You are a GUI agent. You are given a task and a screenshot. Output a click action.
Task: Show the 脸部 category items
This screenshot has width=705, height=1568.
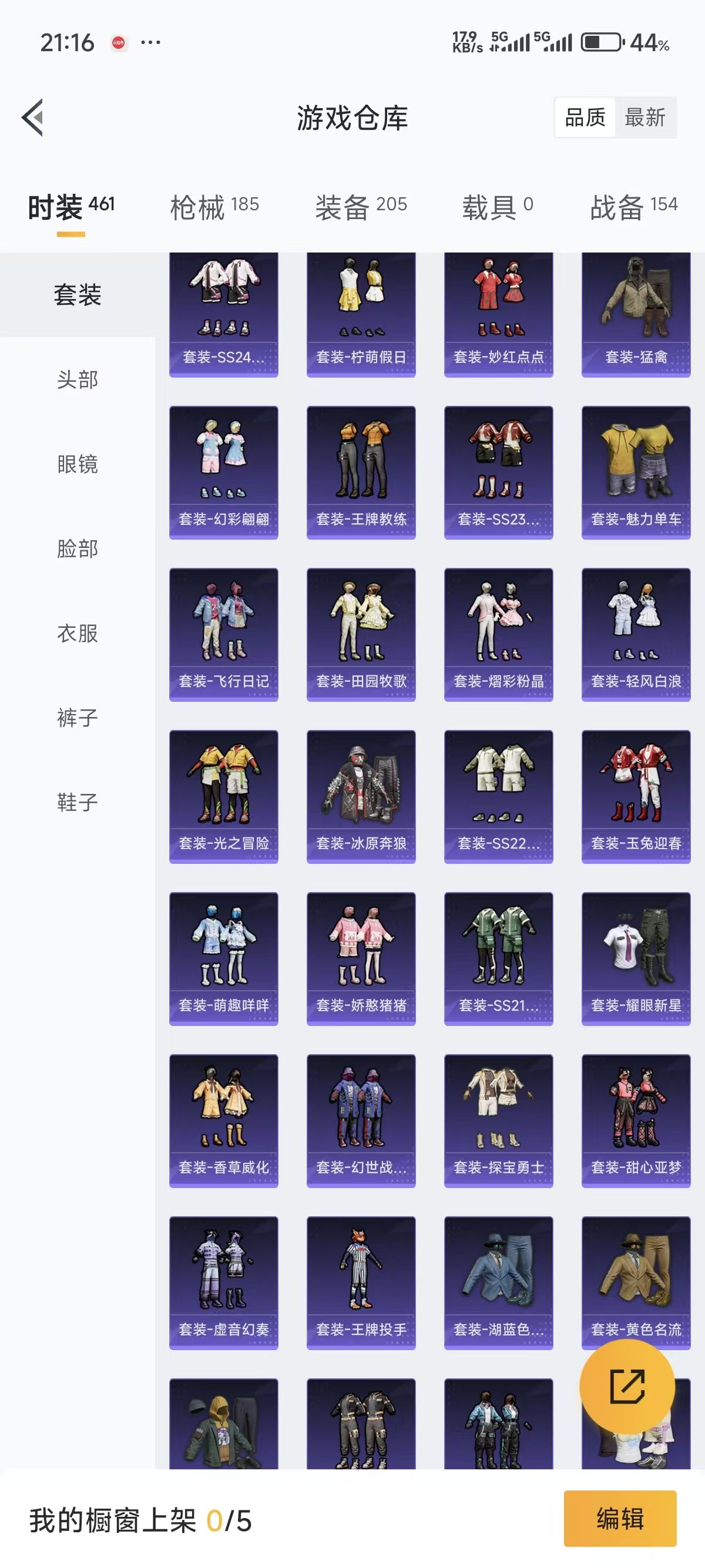point(78,549)
